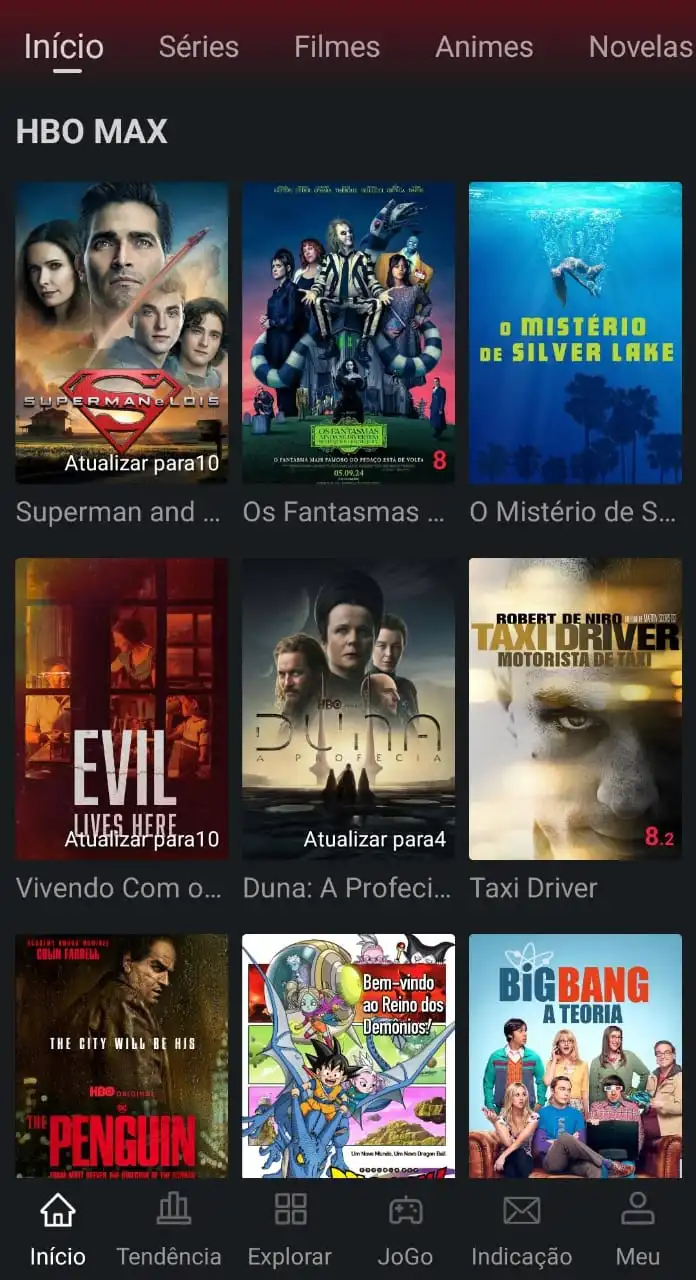Open Big Bang A Teoria poster

point(575,1055)
